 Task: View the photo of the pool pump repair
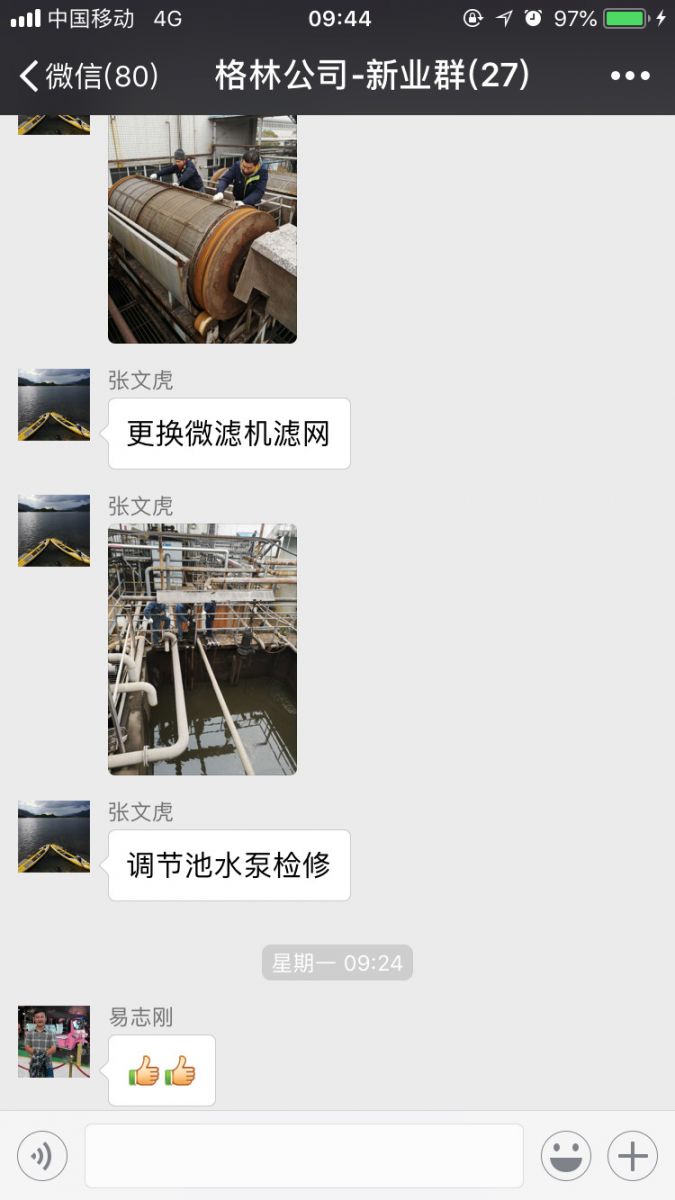click(x=202, y=649)
